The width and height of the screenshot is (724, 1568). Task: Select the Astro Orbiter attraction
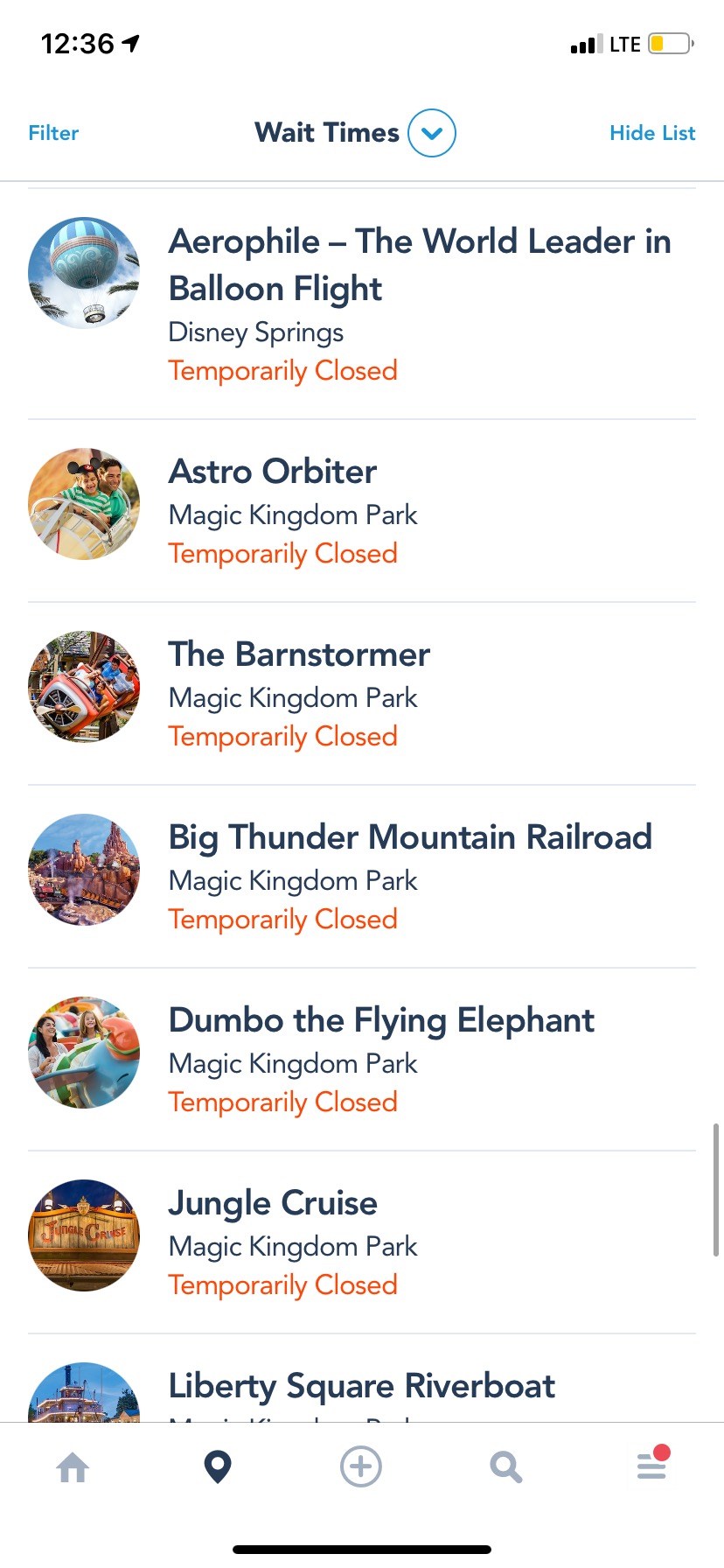273,472
